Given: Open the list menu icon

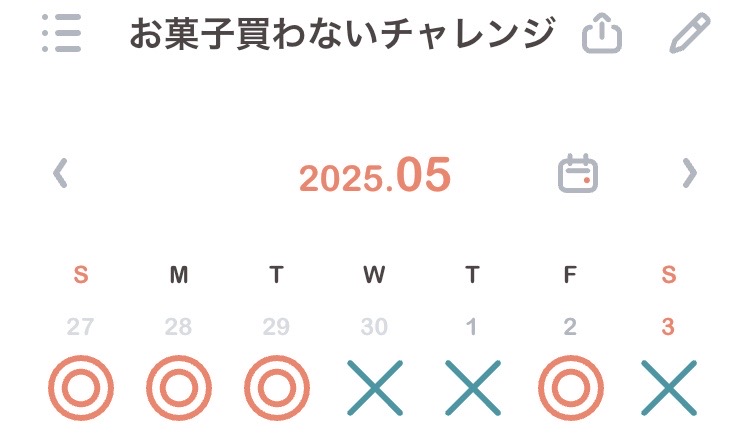Looking at the screenshot, I should (x=62, y=35).
